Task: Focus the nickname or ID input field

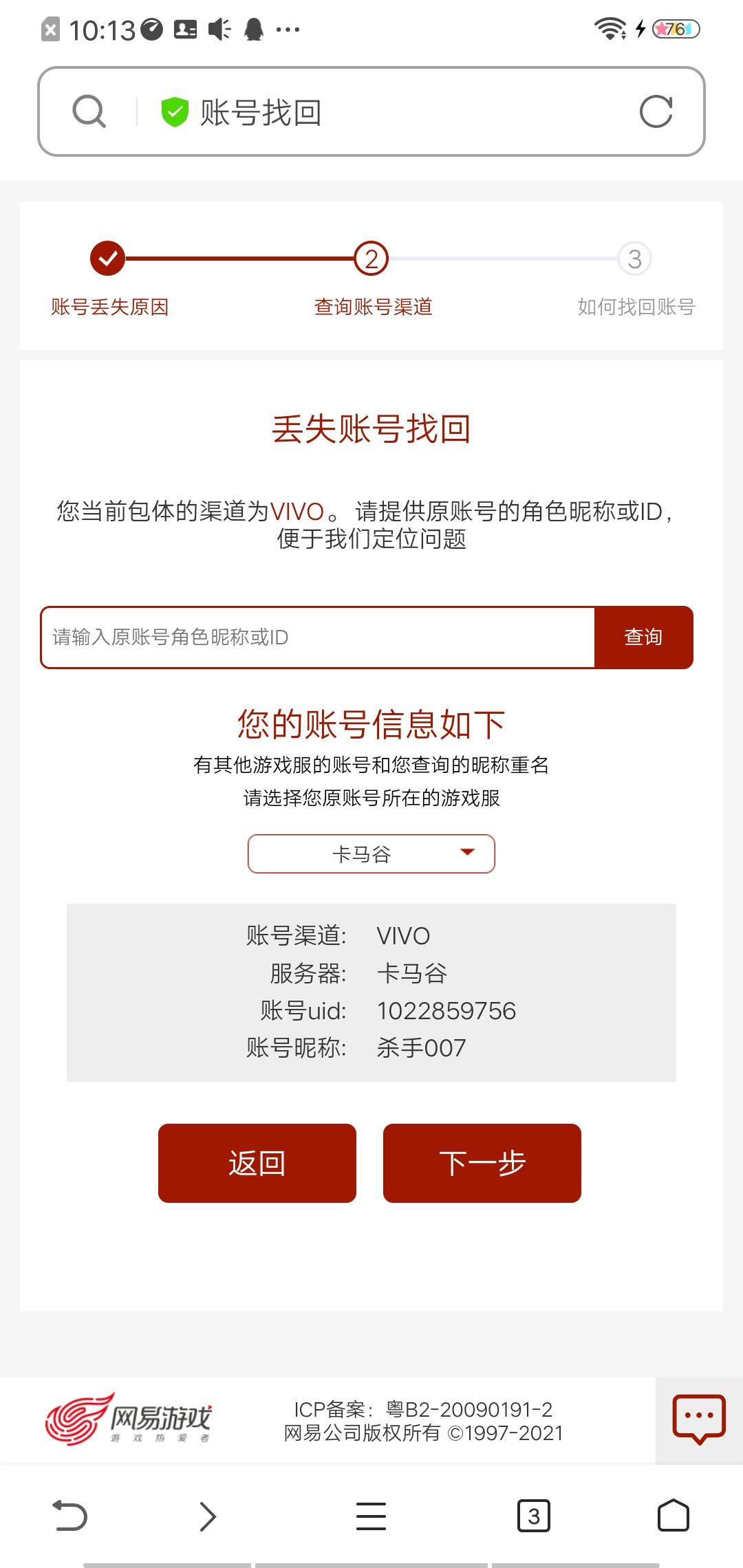Action: pyautogui.click(x=318, y=638)
